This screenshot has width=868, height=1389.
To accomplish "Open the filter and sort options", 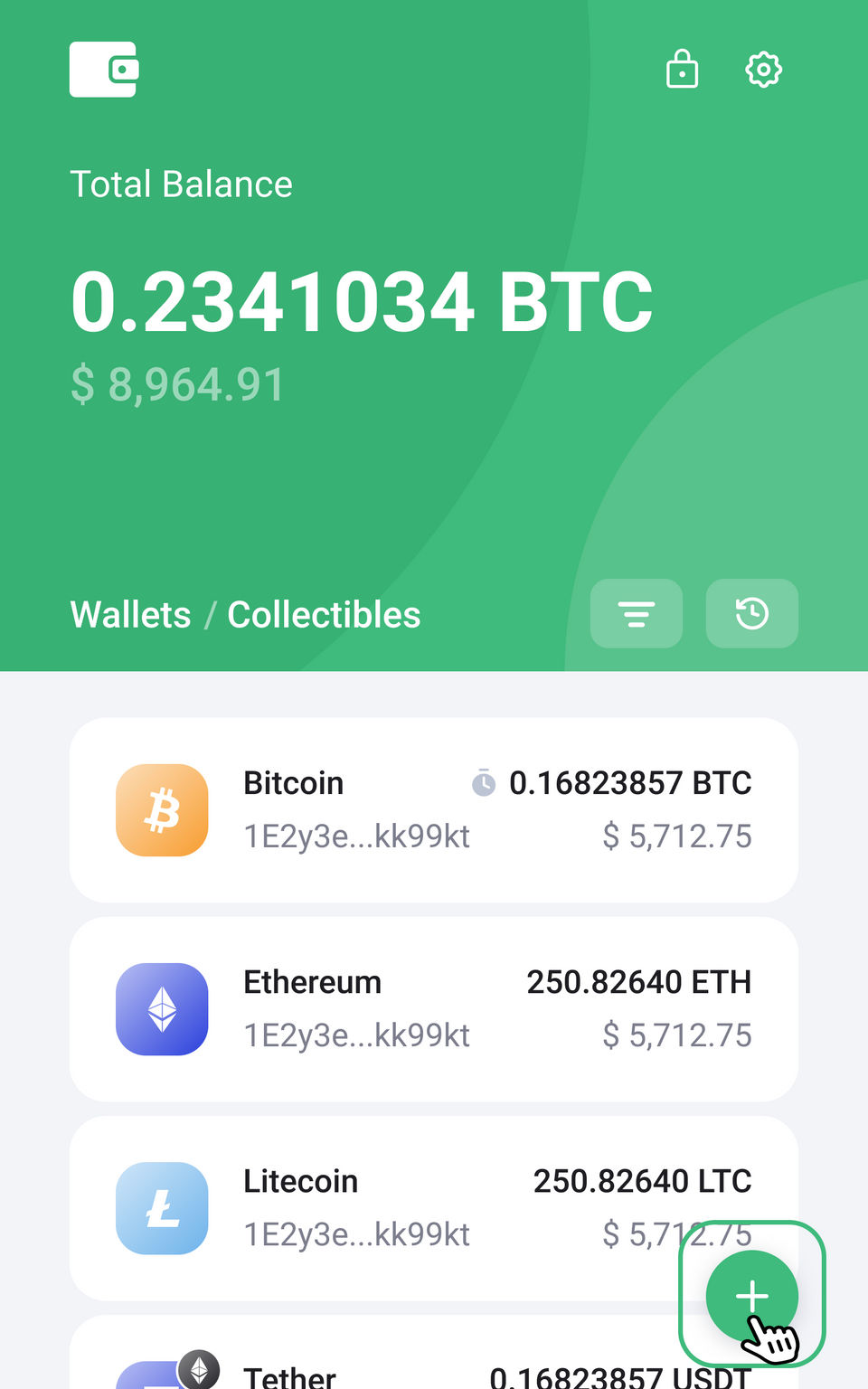I will (x=637, y=614).
